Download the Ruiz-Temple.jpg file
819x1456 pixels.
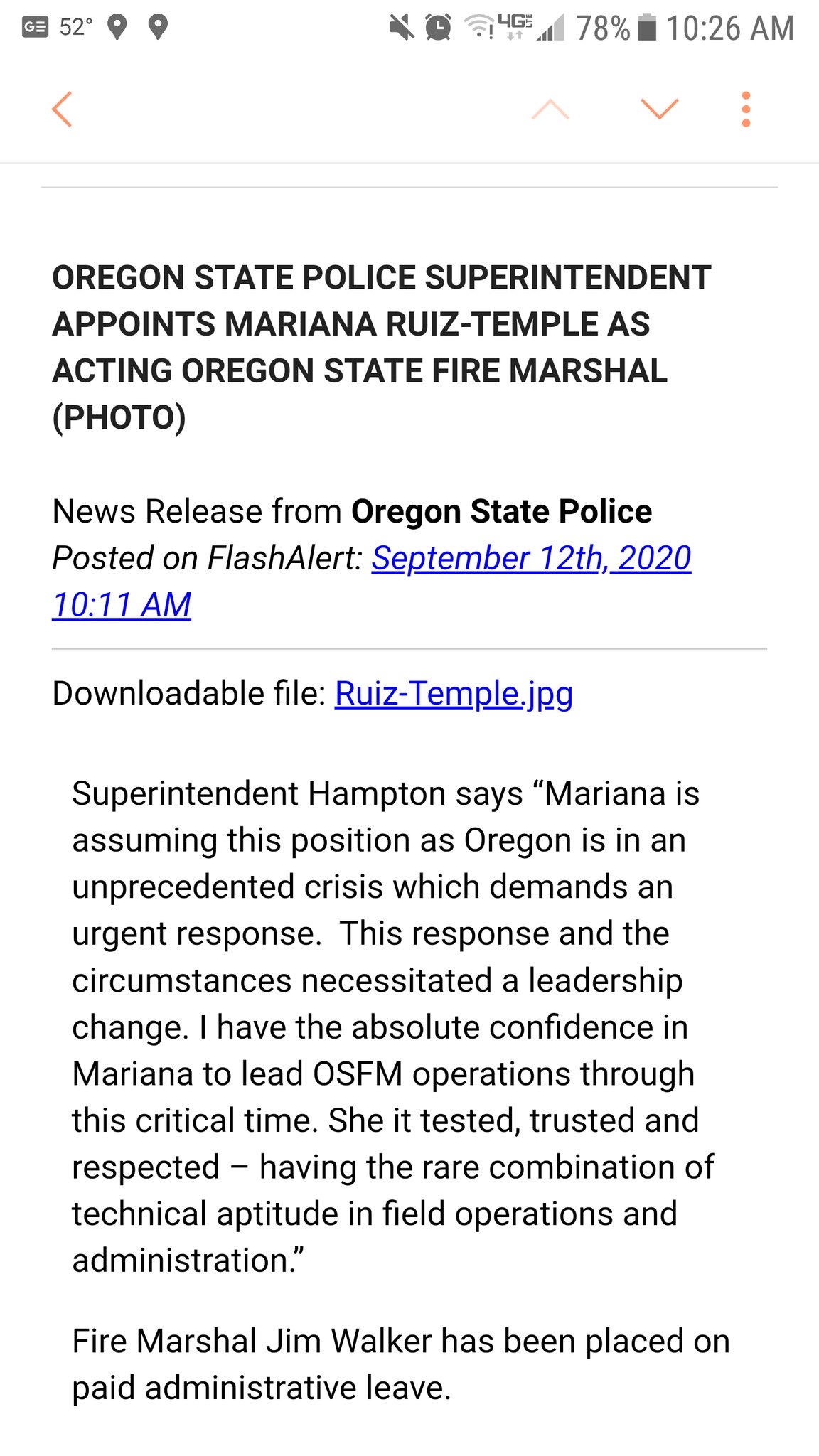click(454, 694)
